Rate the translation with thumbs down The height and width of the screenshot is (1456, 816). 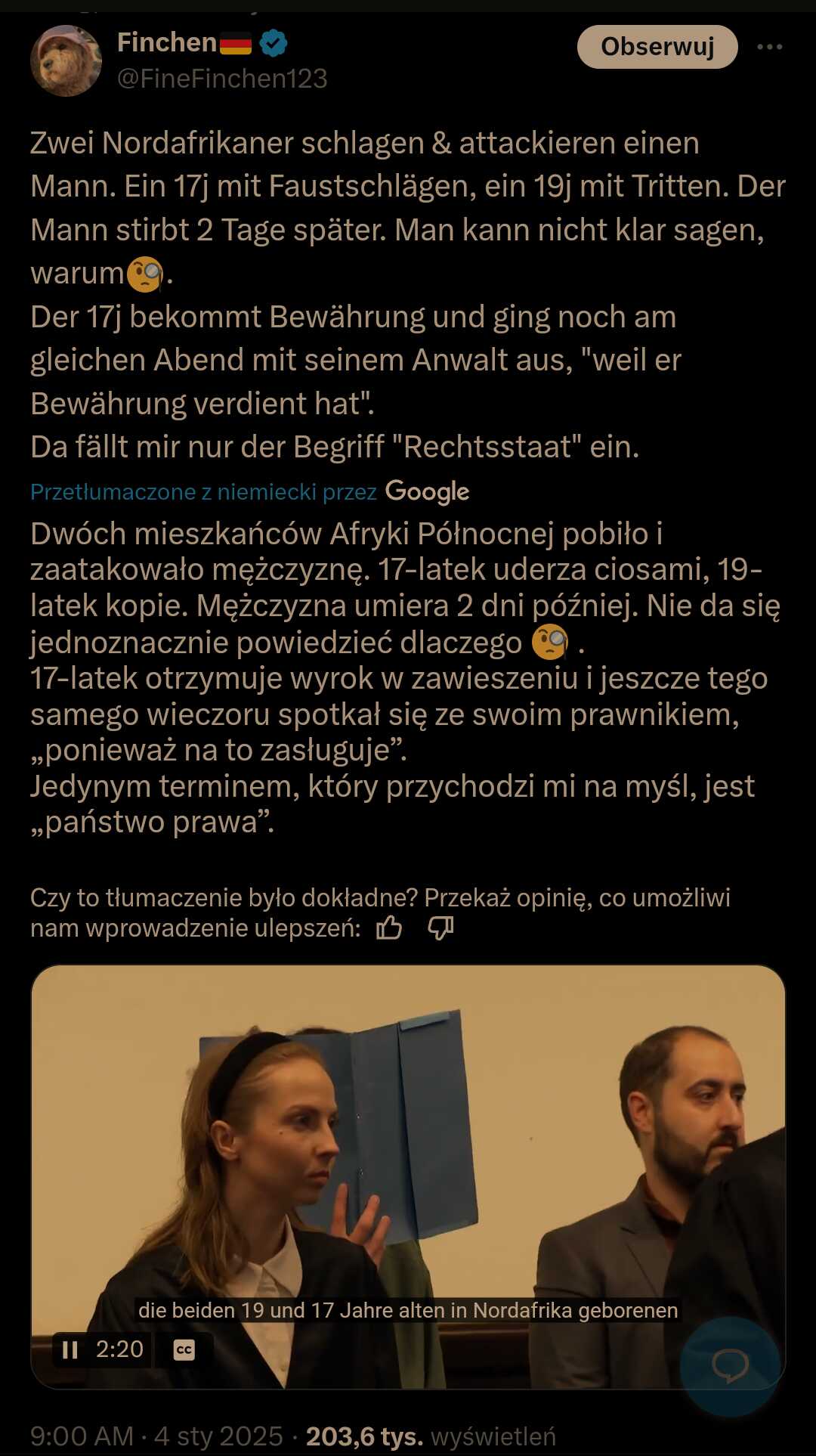tap(440, 927)
